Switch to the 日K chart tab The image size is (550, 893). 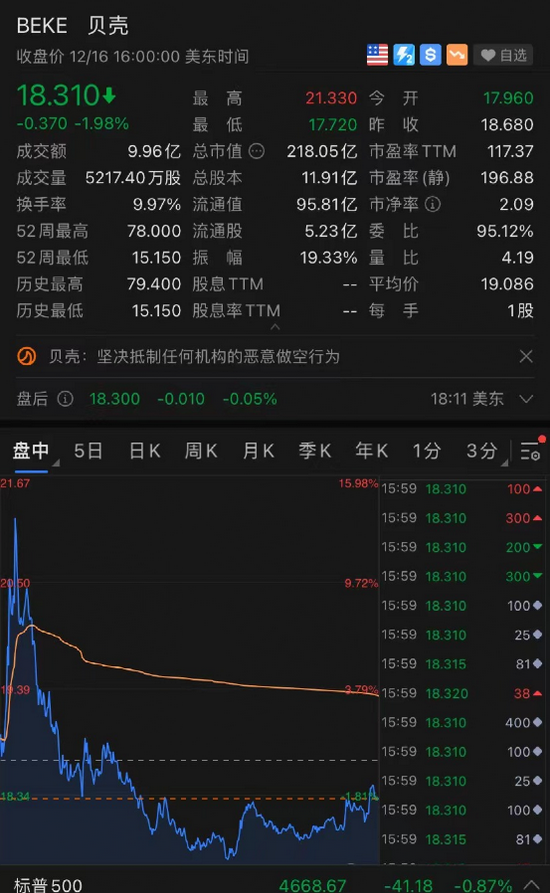pyautogui.click(x=145, y=451)
